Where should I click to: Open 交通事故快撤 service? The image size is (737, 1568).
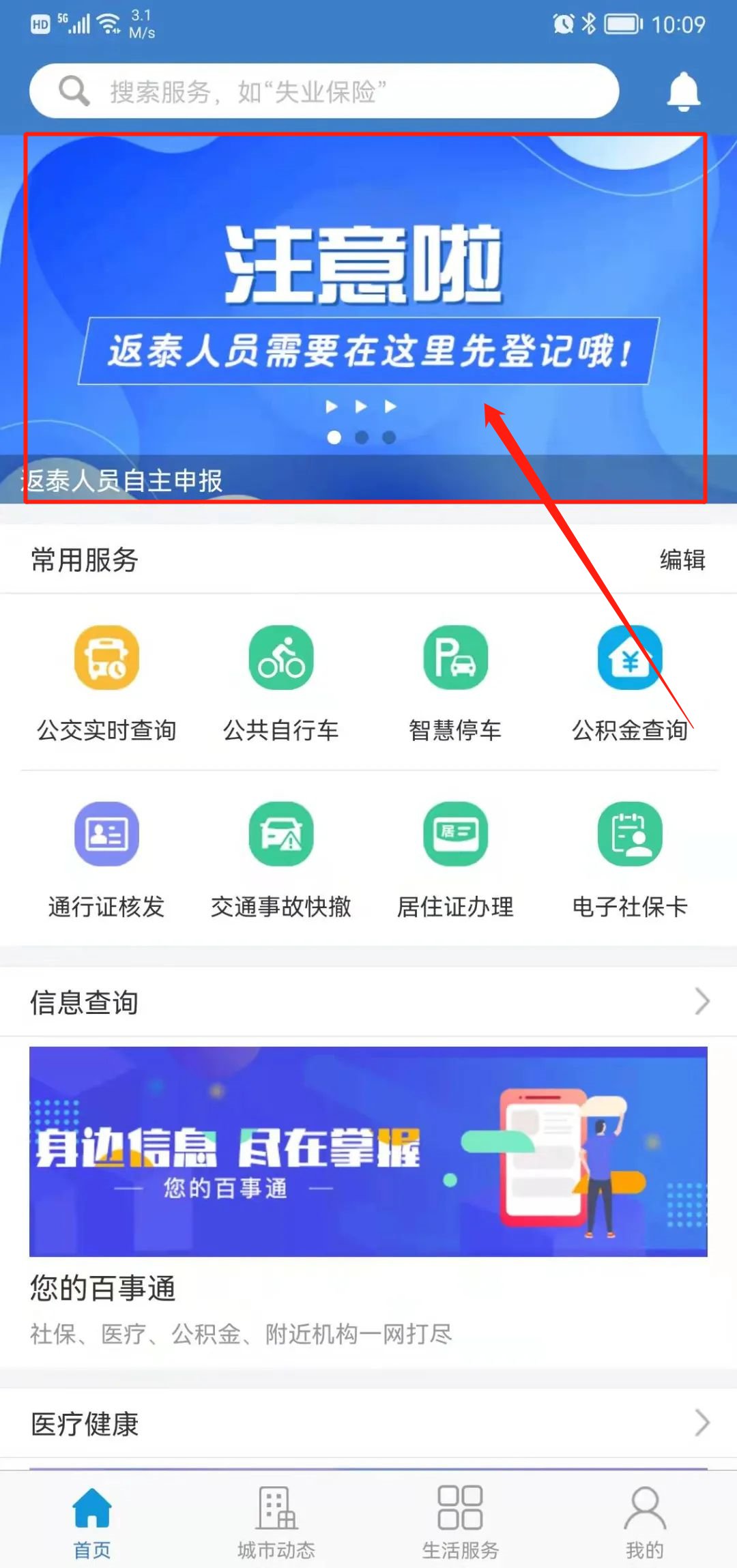(281, 857)
